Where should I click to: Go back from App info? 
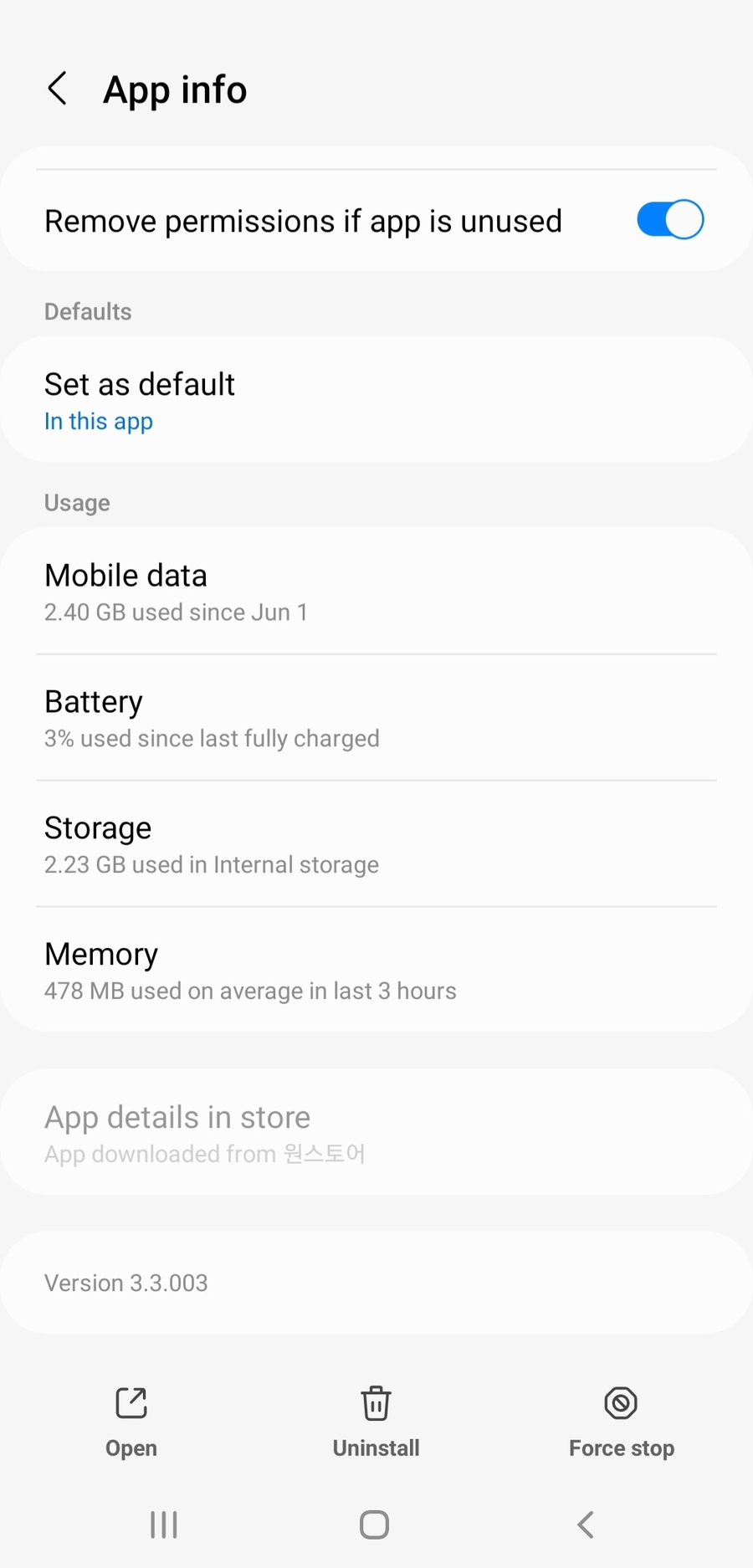57,89
